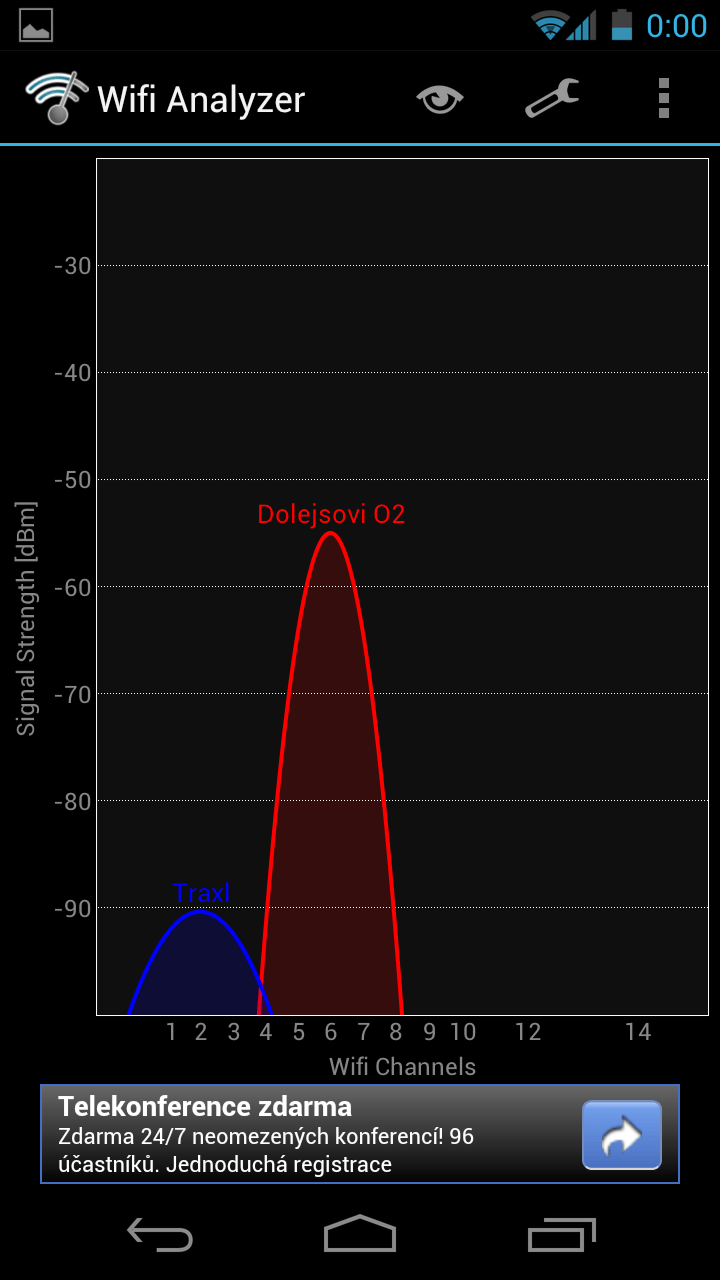Viewport: 720px width, 1280px height.
Task: Open the wrench settings icon
Action: click(552, 99)
